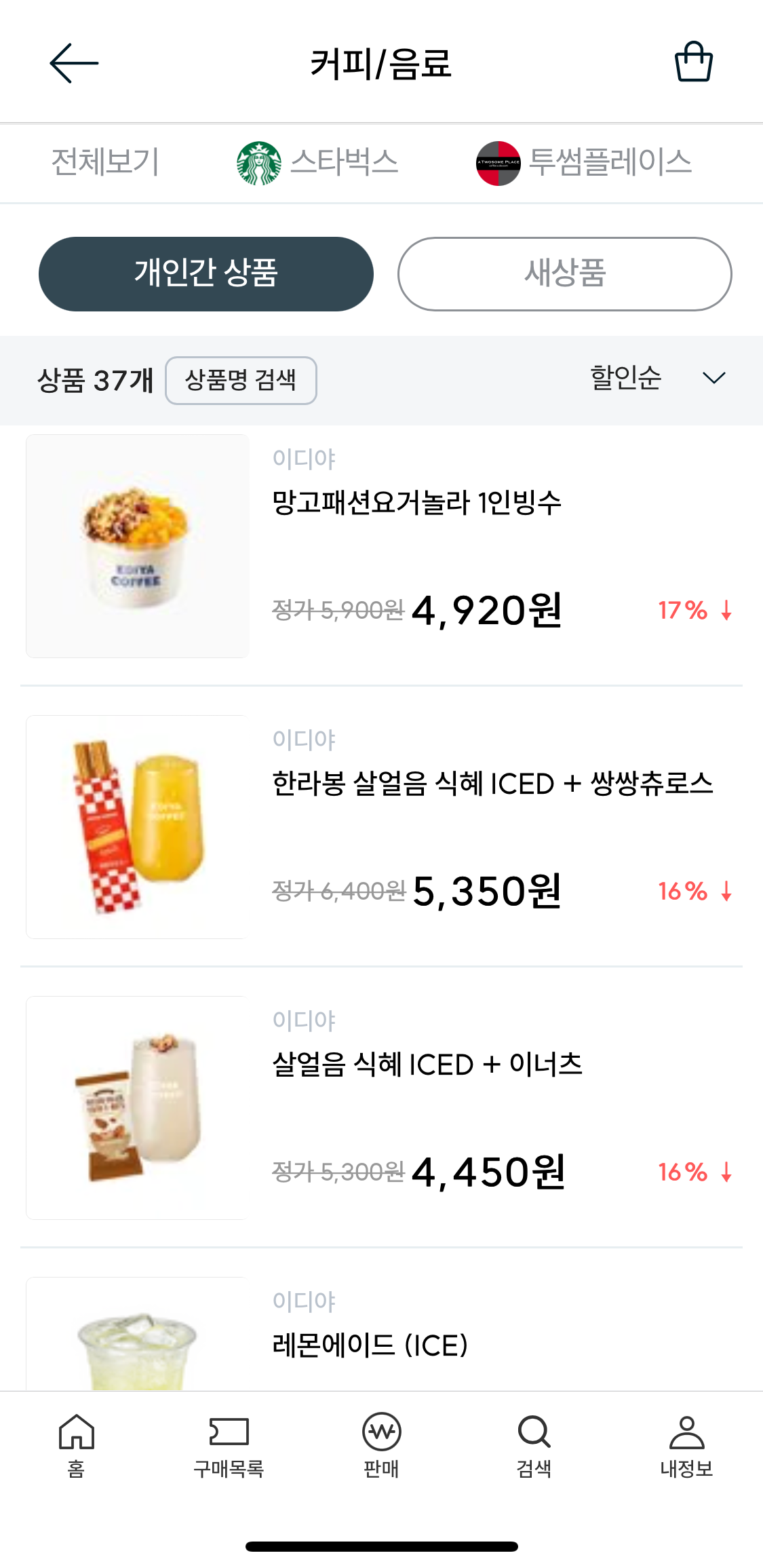Switch to the 전체보기 tab
This screenshot has height=1568, width=763.
[105, 163]
